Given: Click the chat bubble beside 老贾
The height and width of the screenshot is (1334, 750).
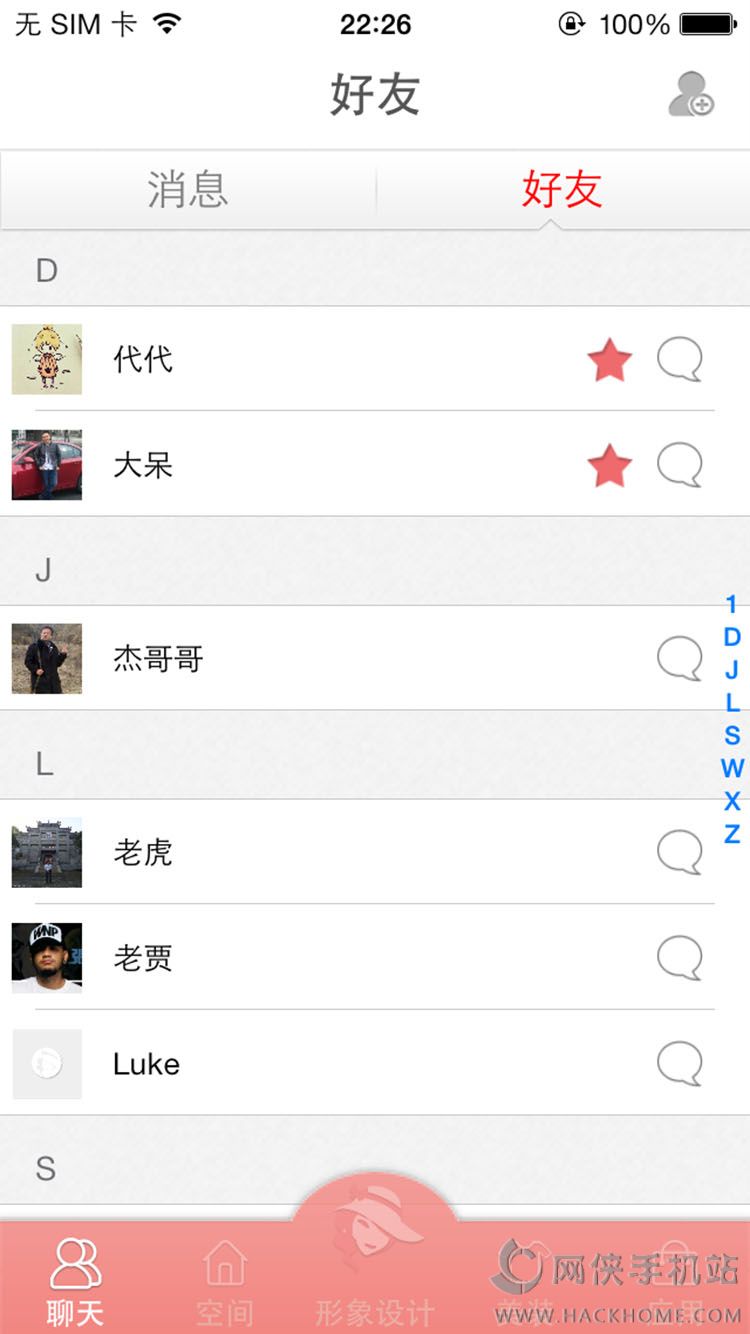Looking at the screenshot, I should click(x=680, y=958).
